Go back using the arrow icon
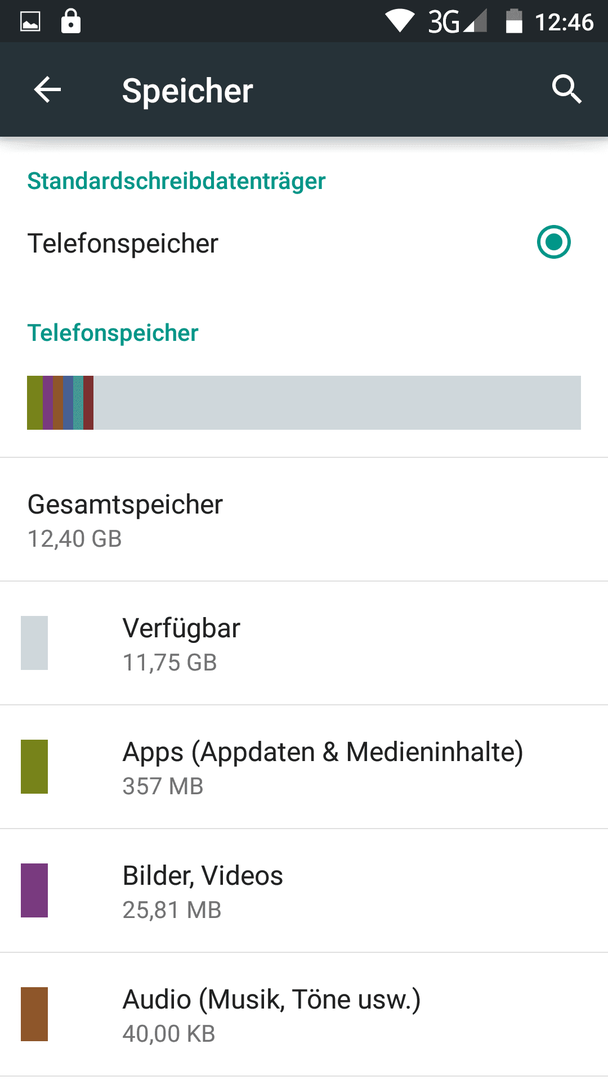This screenshot has width=608, height=1080. click(48, 90)
